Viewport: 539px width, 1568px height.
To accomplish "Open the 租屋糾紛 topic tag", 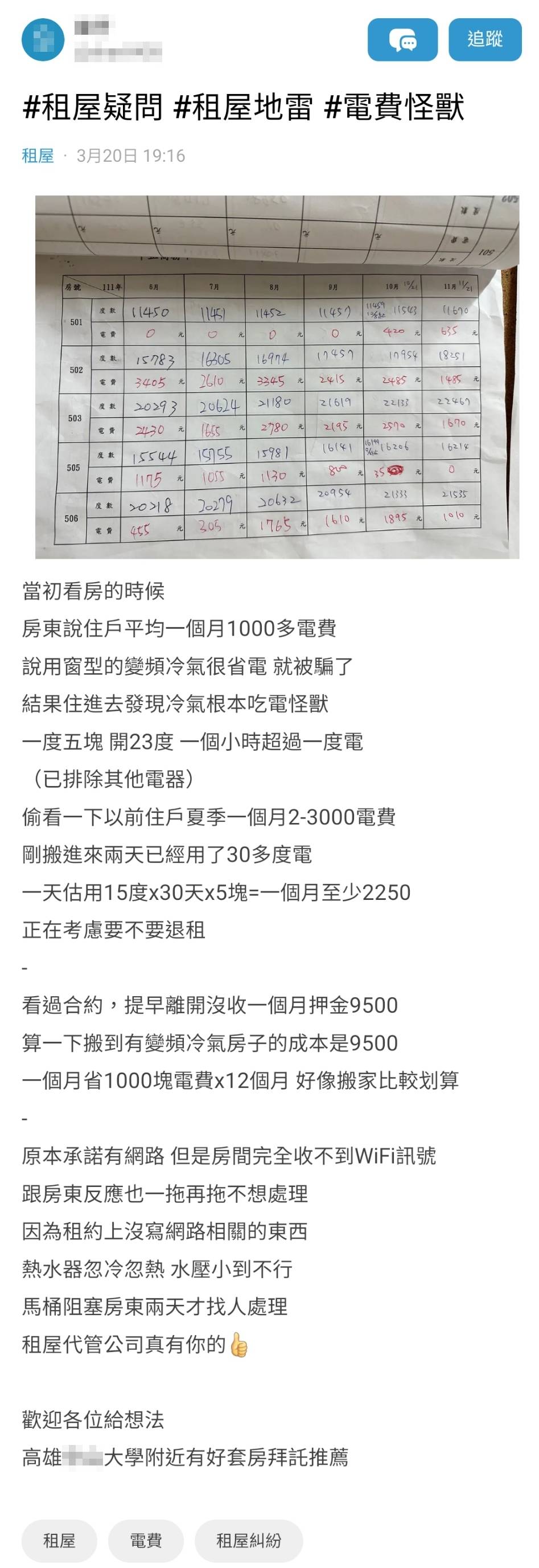I will coord(248,1540).
